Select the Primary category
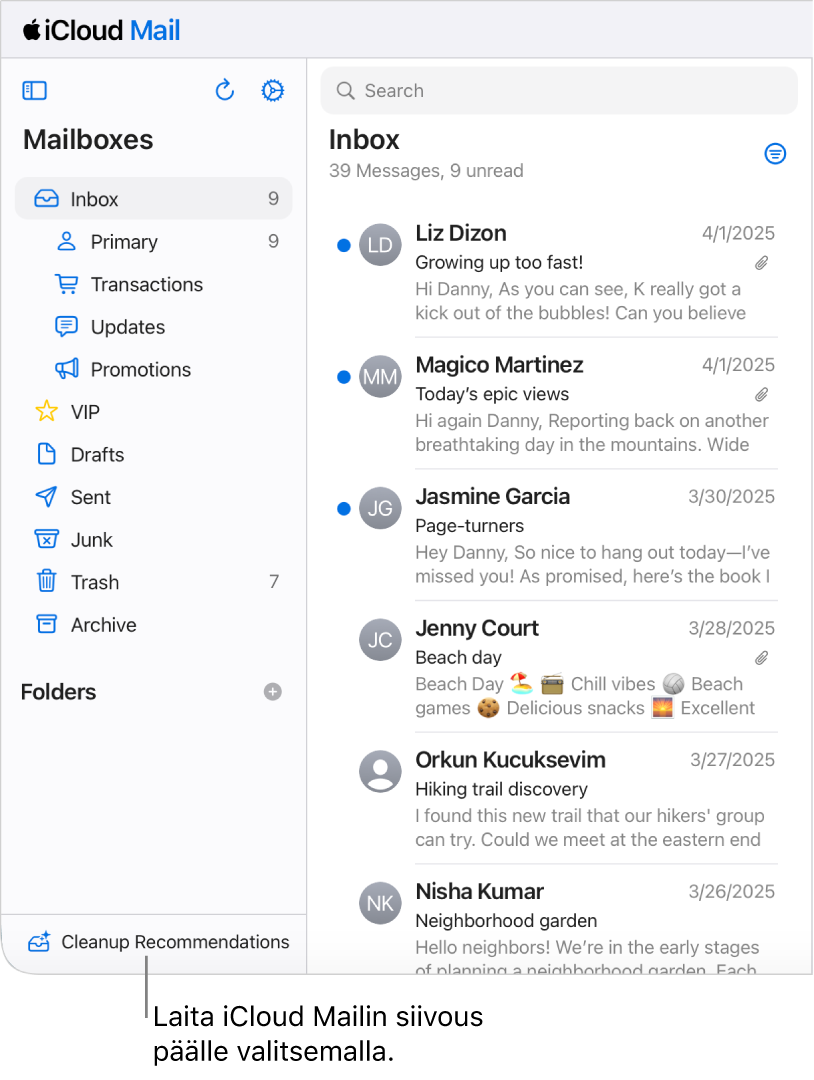 click(124, 242)
